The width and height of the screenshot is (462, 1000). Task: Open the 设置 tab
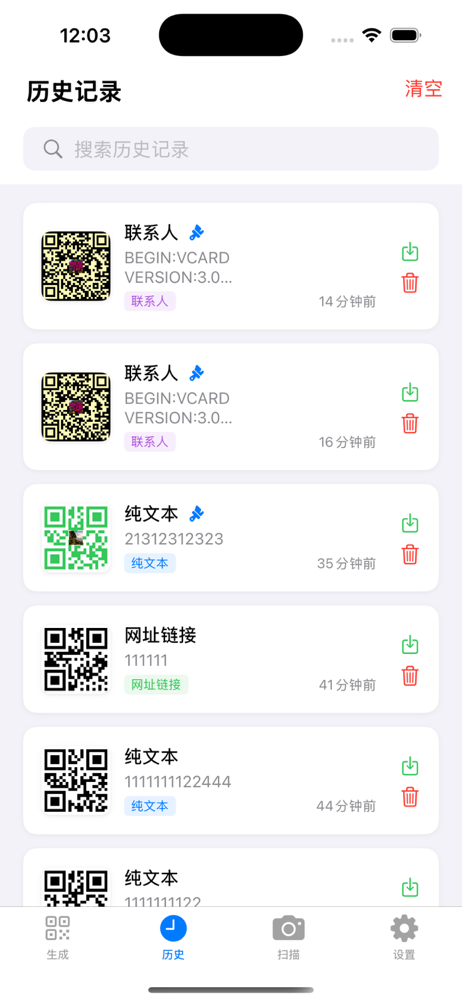[x=404, y=938]
